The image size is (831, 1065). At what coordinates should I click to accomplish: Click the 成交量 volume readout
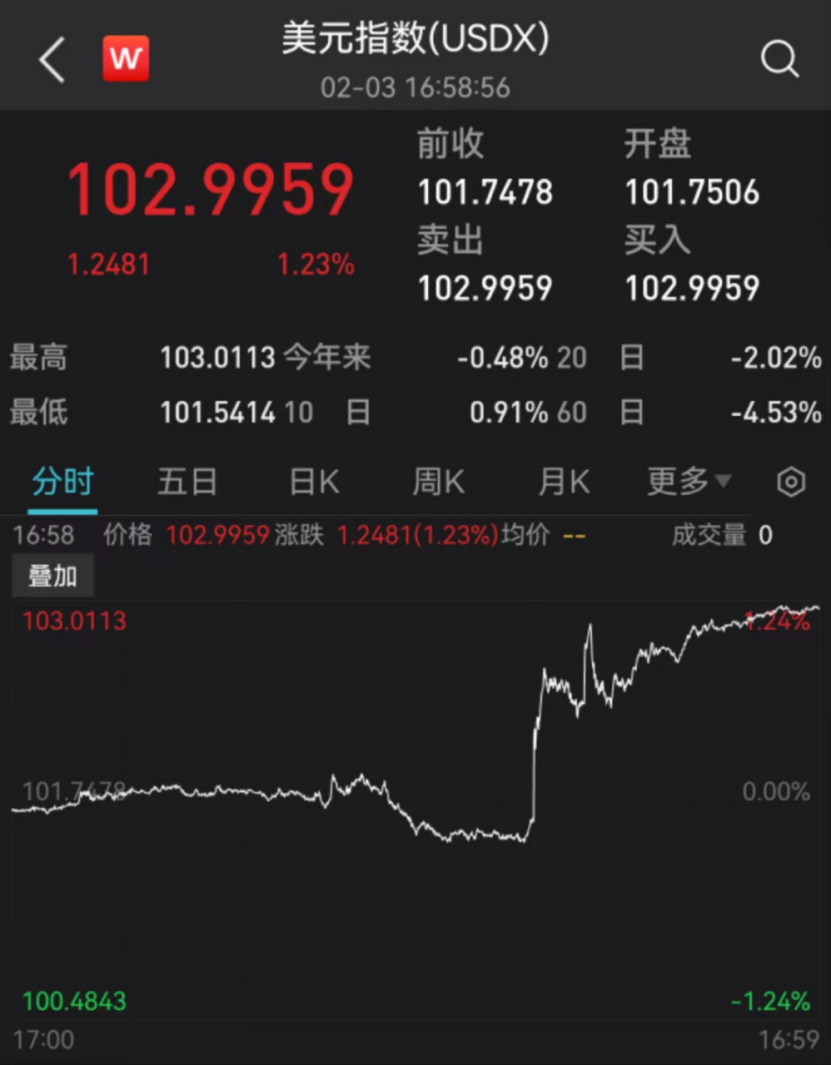pos(722,535)
